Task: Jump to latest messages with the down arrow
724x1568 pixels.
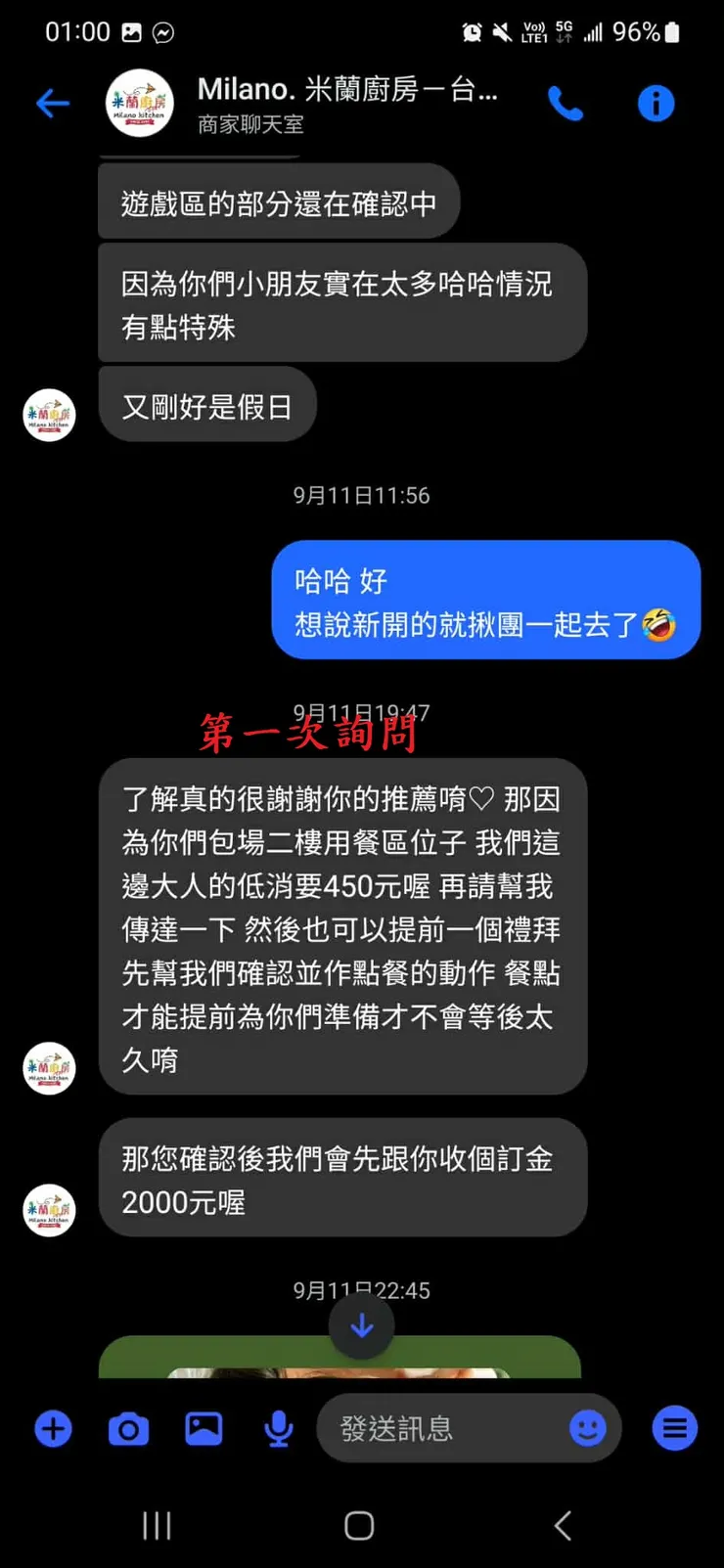Action: [362, 1326]
